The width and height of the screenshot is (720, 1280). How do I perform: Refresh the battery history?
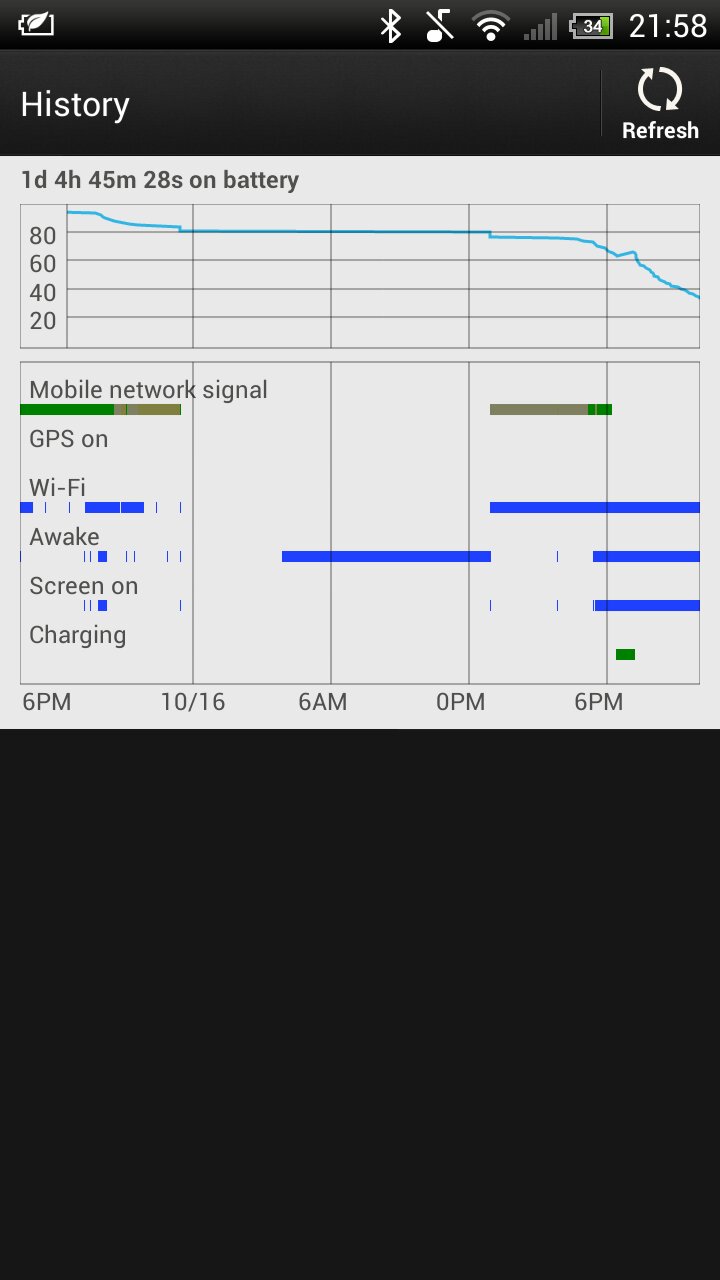[x=660, y=104]
